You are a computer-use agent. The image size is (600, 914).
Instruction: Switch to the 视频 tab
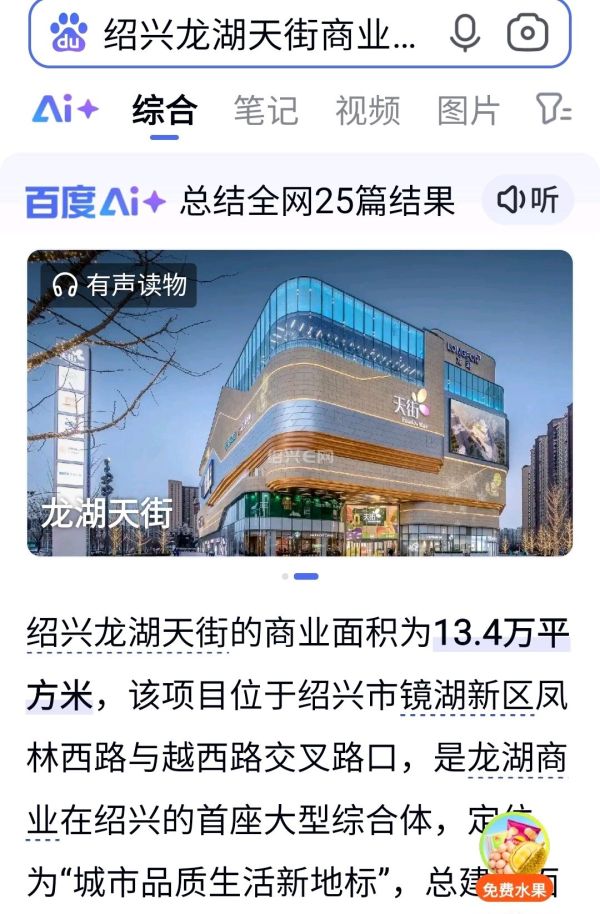coord(367,110)
